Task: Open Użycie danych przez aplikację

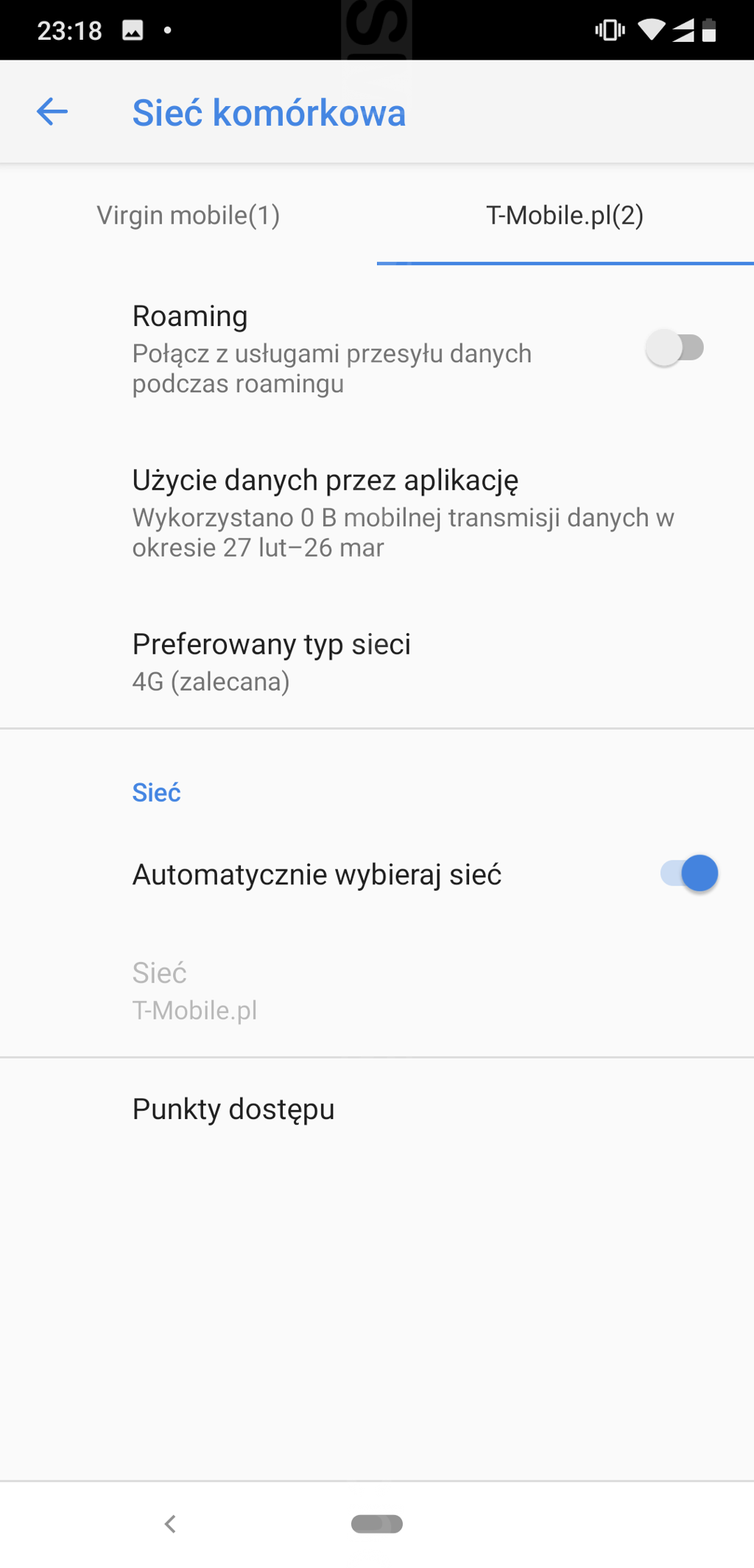Action: click(377, 512)
